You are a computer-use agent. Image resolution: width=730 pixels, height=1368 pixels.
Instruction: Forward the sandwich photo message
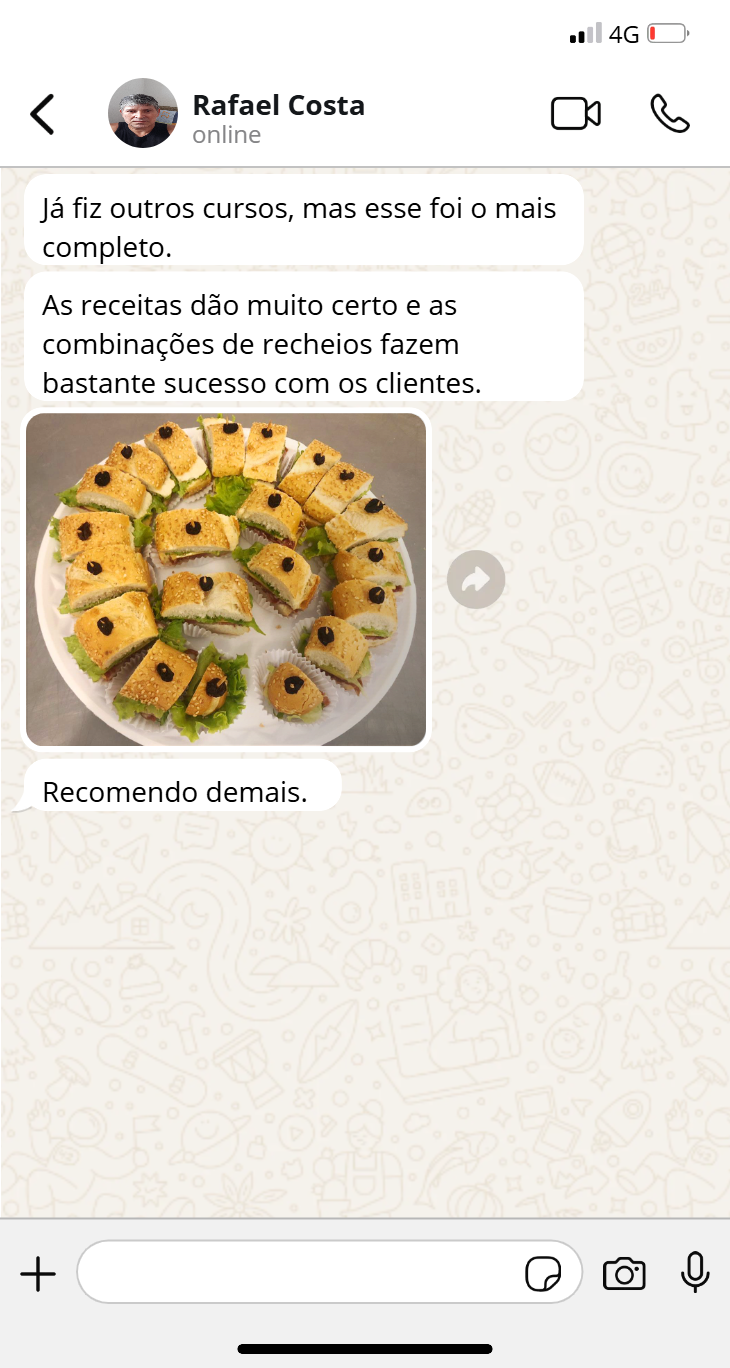click(x=476, y=579)
